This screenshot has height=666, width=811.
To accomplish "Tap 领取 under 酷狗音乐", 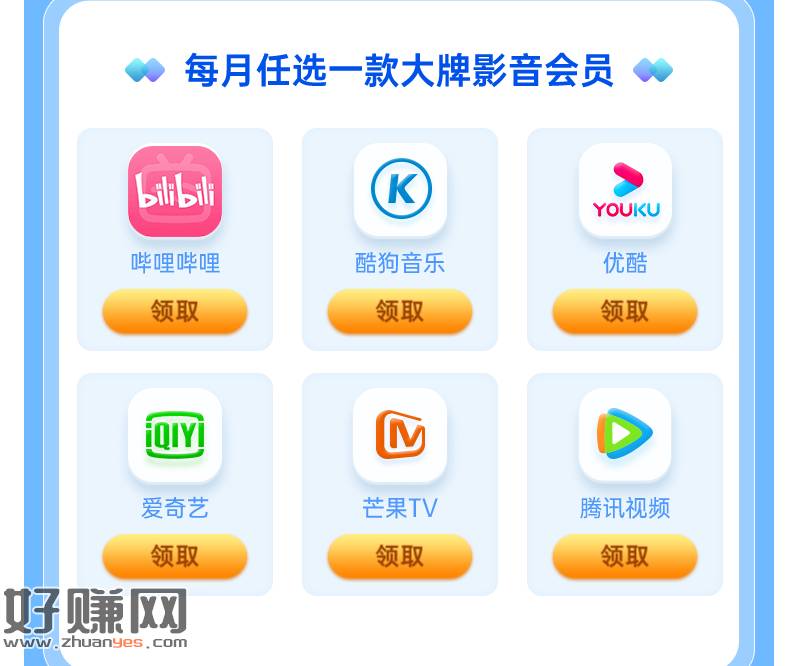I will point(400,311).
